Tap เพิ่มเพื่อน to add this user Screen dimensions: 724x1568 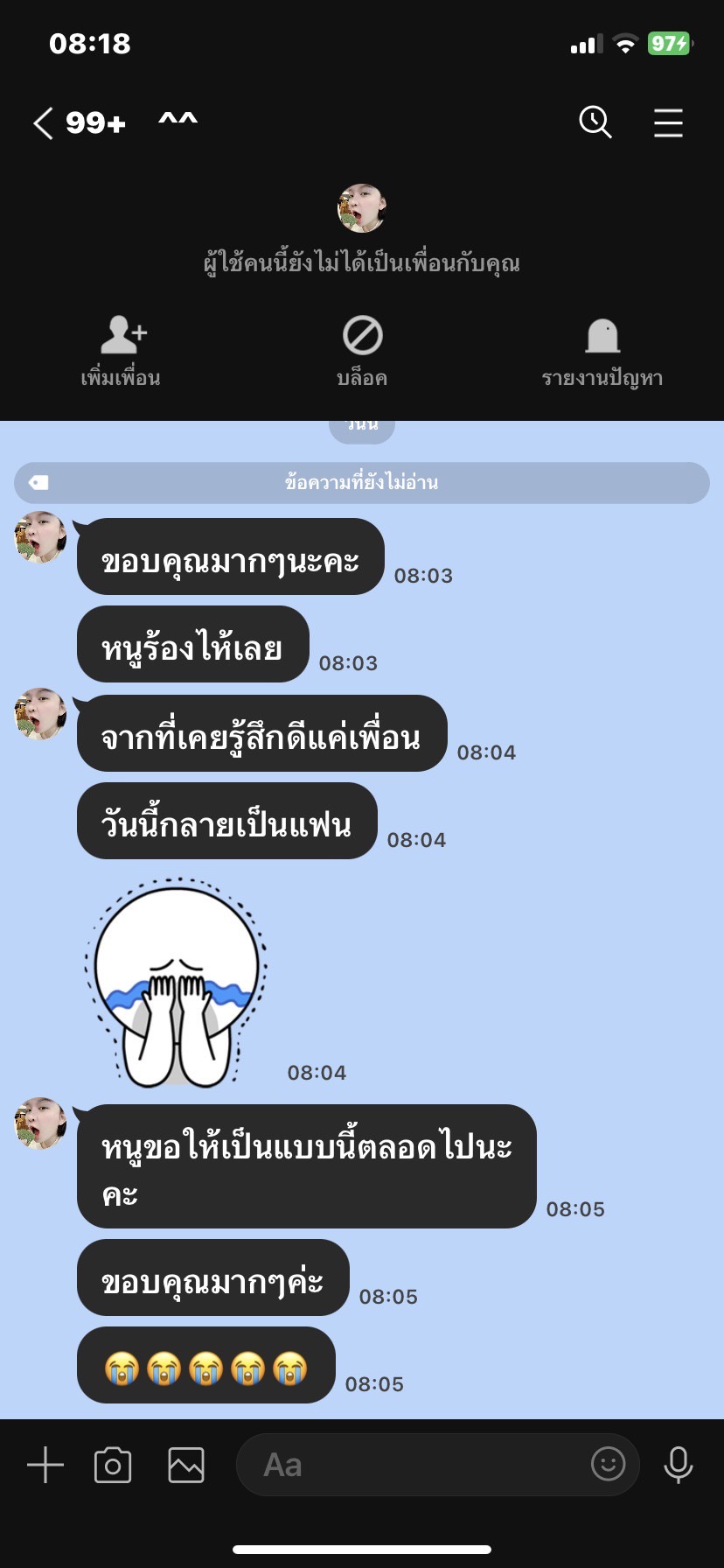pyautogui.click(x=122, y=351)
